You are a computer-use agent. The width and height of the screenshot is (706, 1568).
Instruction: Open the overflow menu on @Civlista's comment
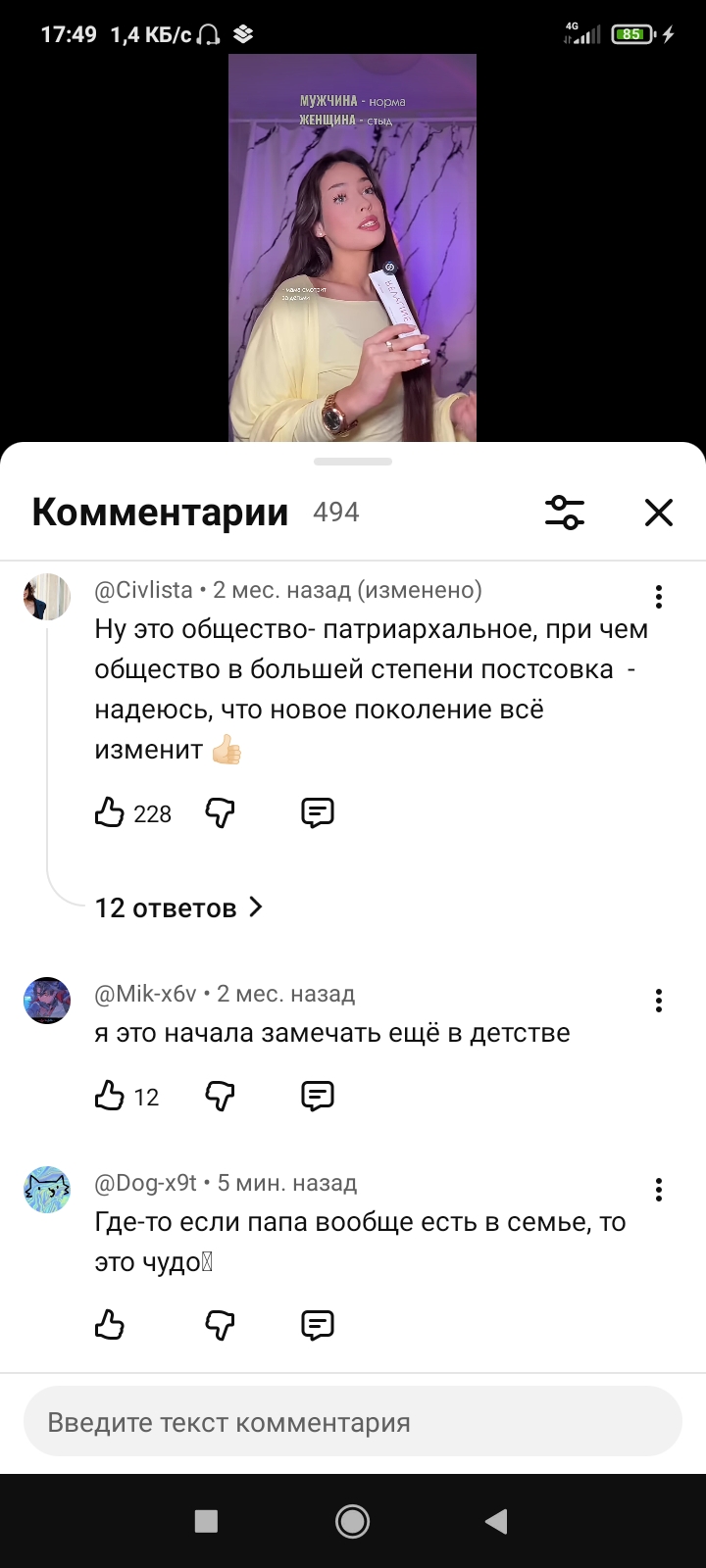pos(659,596)
